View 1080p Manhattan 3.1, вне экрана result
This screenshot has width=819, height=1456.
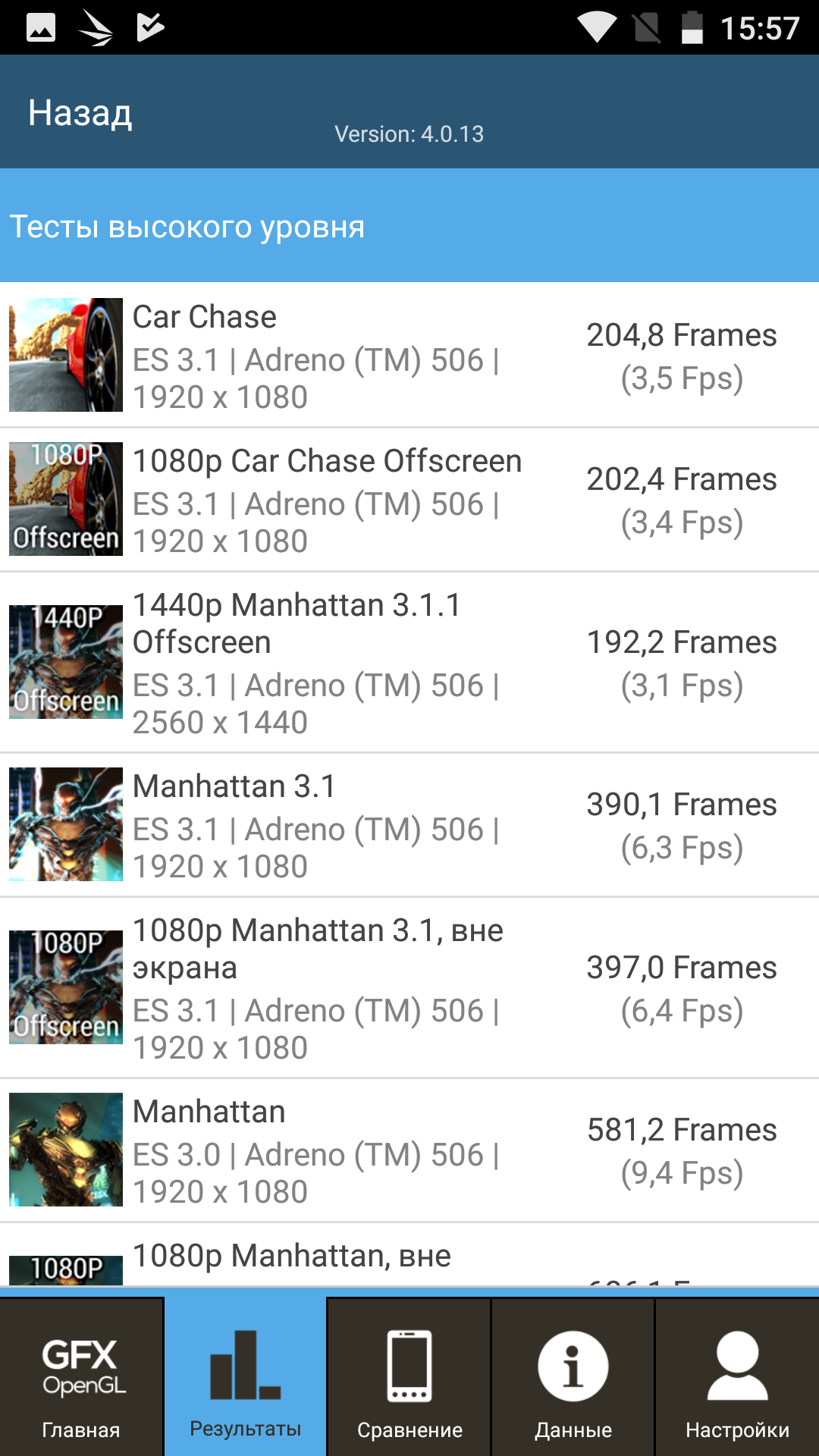point(409,987)
